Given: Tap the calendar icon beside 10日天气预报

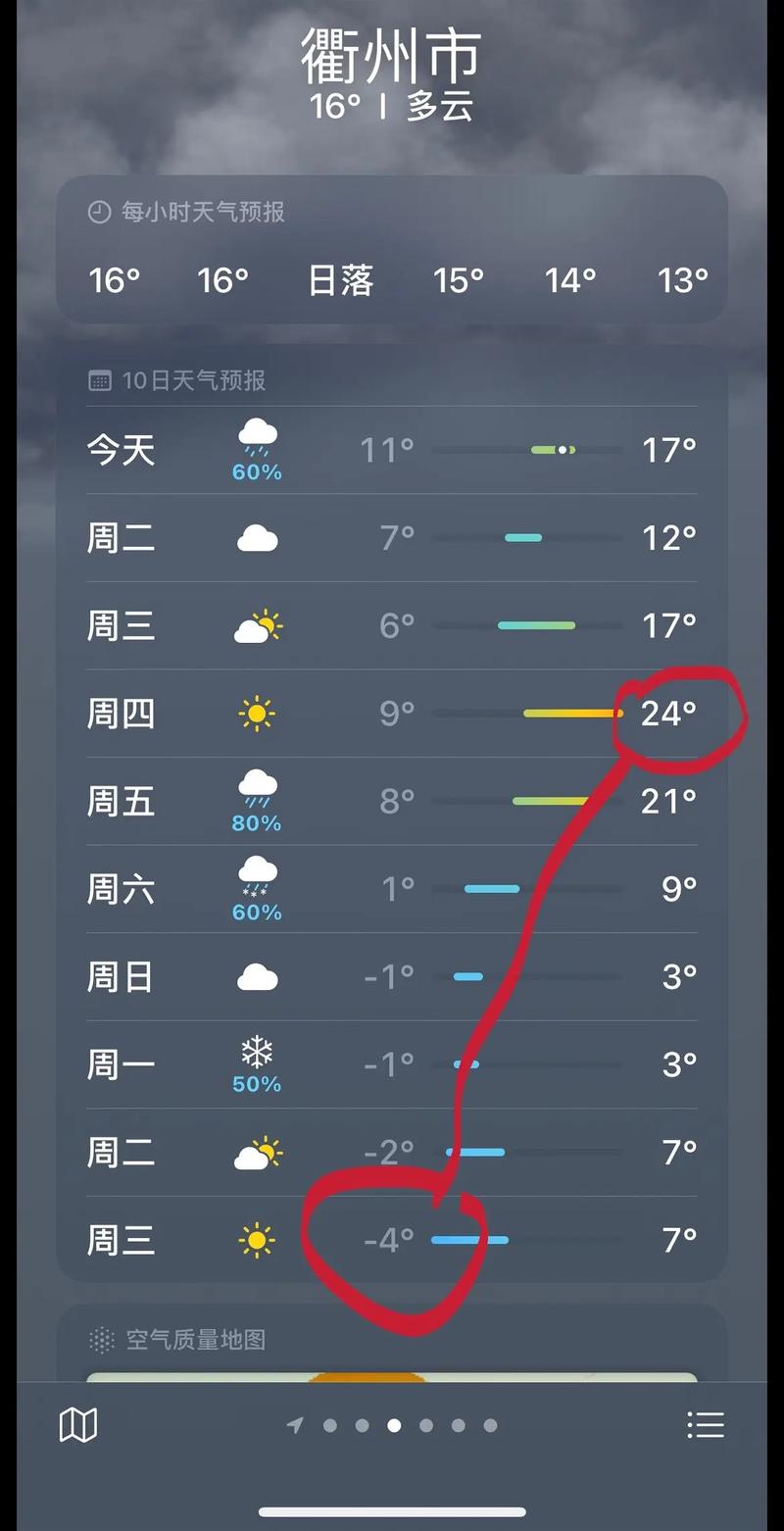Looking at the screenshot, I should tap(99, 380).
